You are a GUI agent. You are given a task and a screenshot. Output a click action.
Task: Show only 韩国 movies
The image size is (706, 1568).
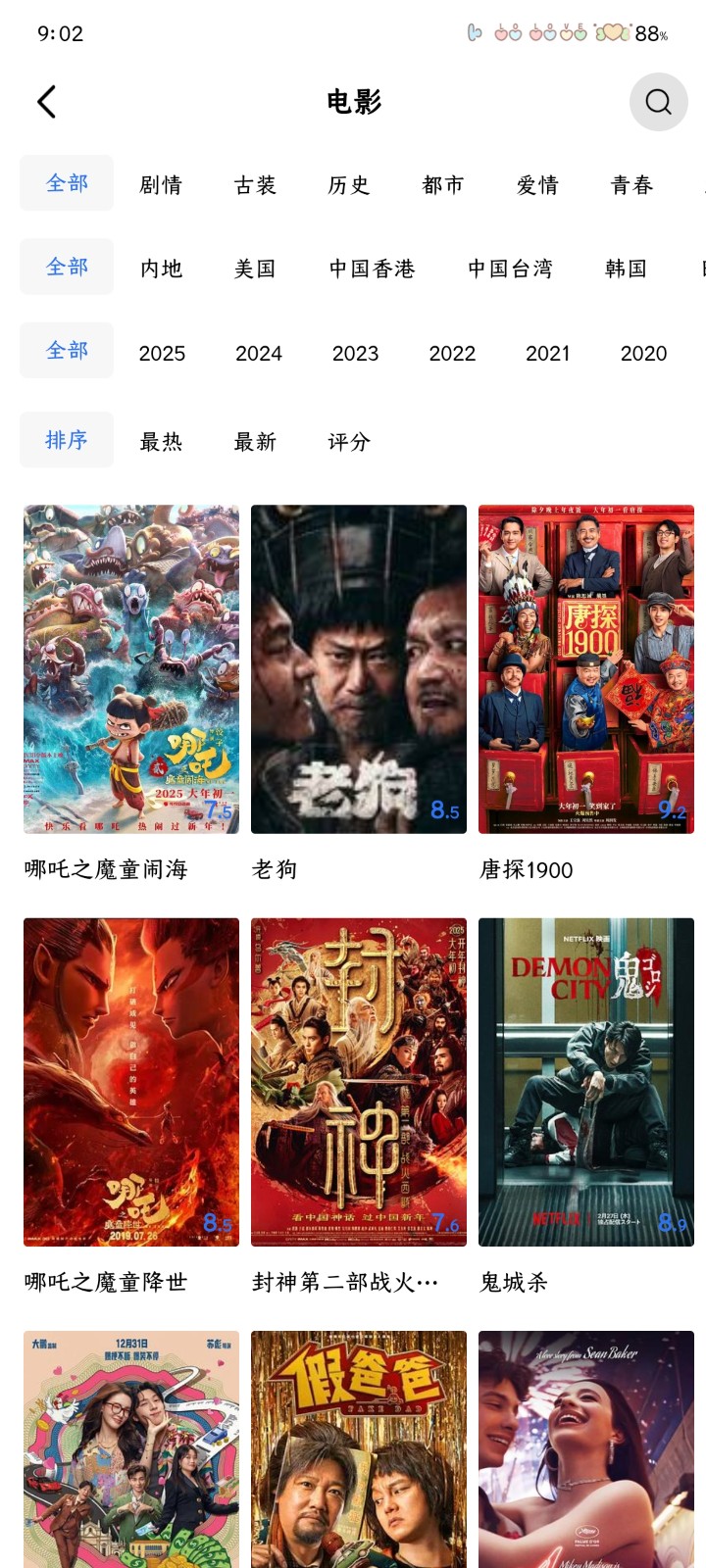pyautogui.click(x=626, y=269)
